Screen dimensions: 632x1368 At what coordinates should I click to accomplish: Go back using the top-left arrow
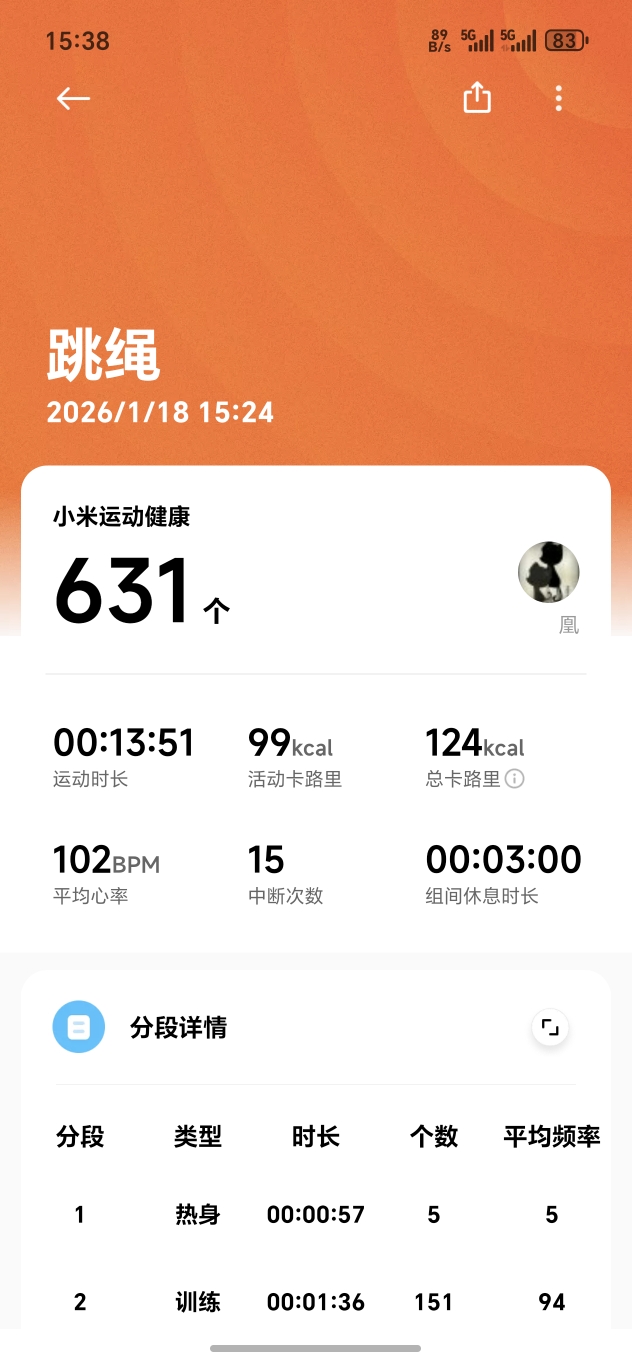pos(73,98)
